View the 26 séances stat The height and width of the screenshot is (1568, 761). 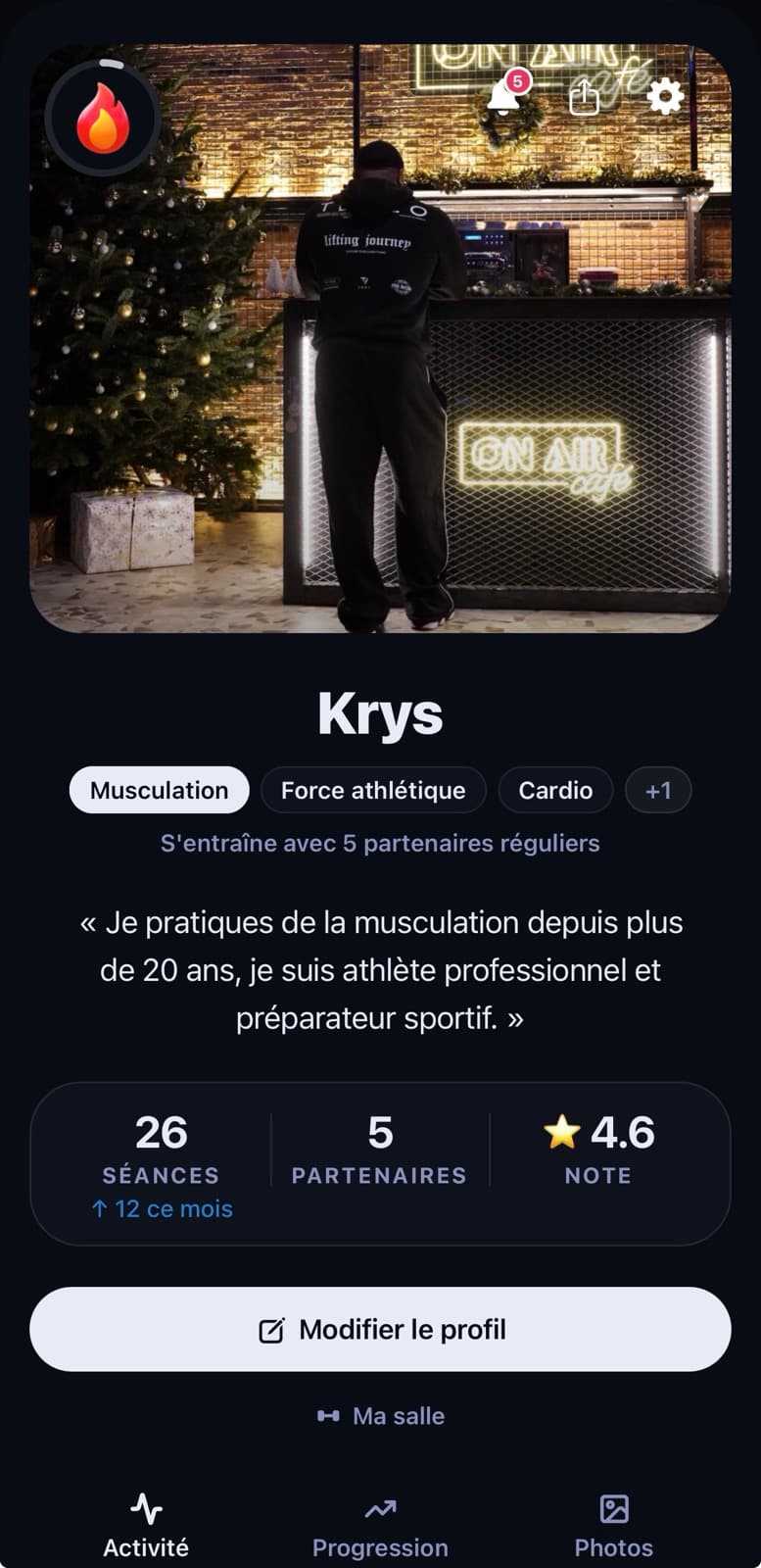tap(162, 1166)
